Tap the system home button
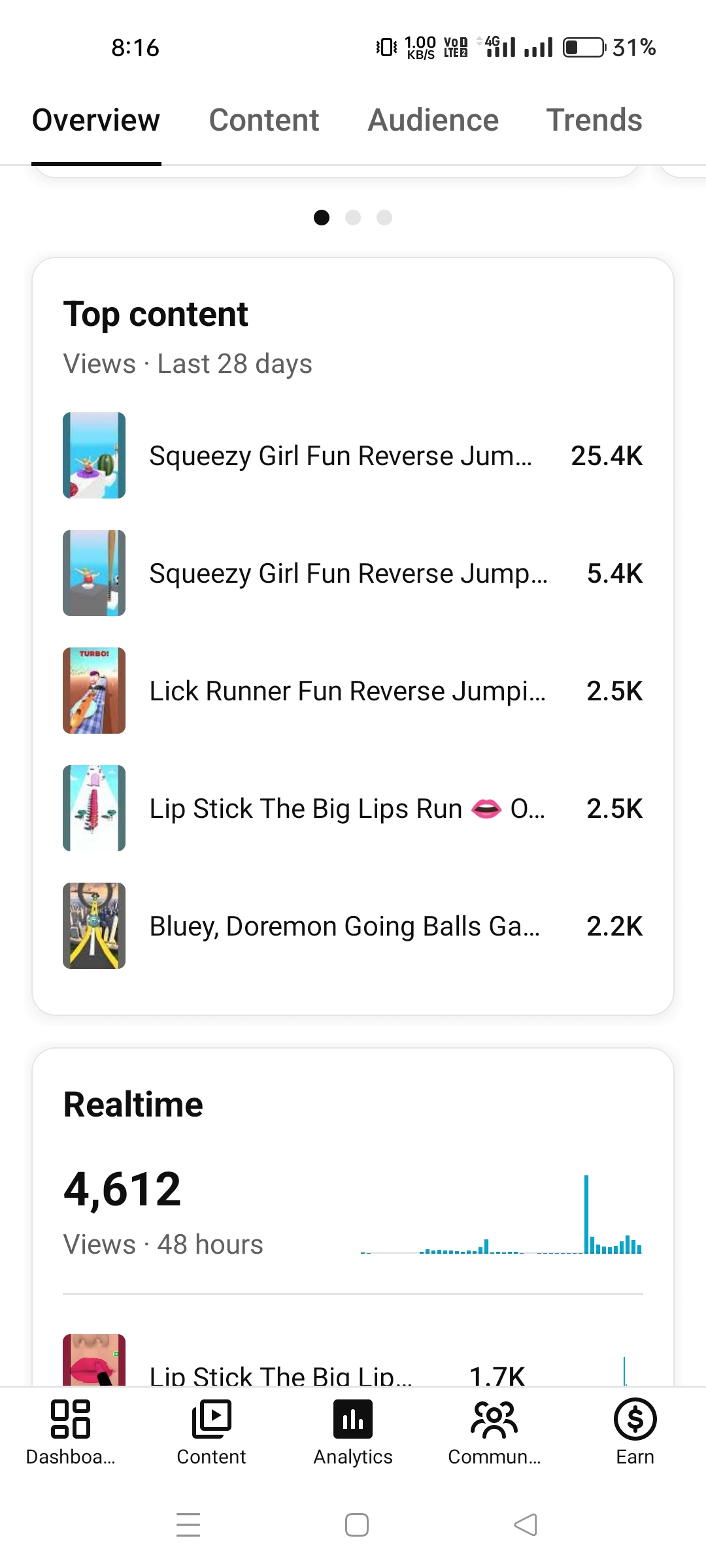This screenshot has height=1568, width=706. tap(357, 1525)
